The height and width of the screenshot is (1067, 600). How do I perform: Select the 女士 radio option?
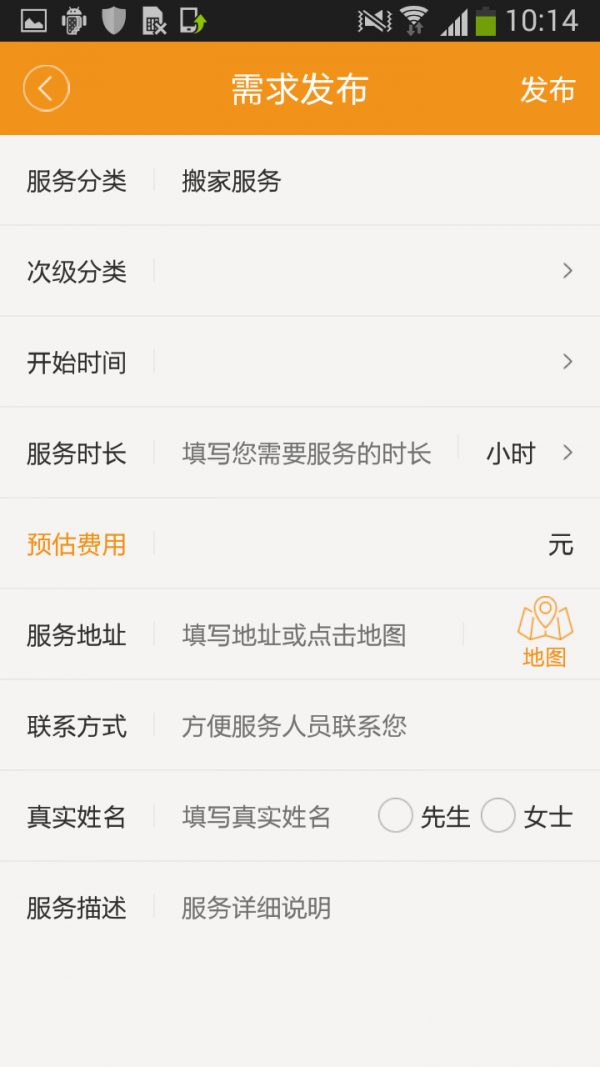498,816
